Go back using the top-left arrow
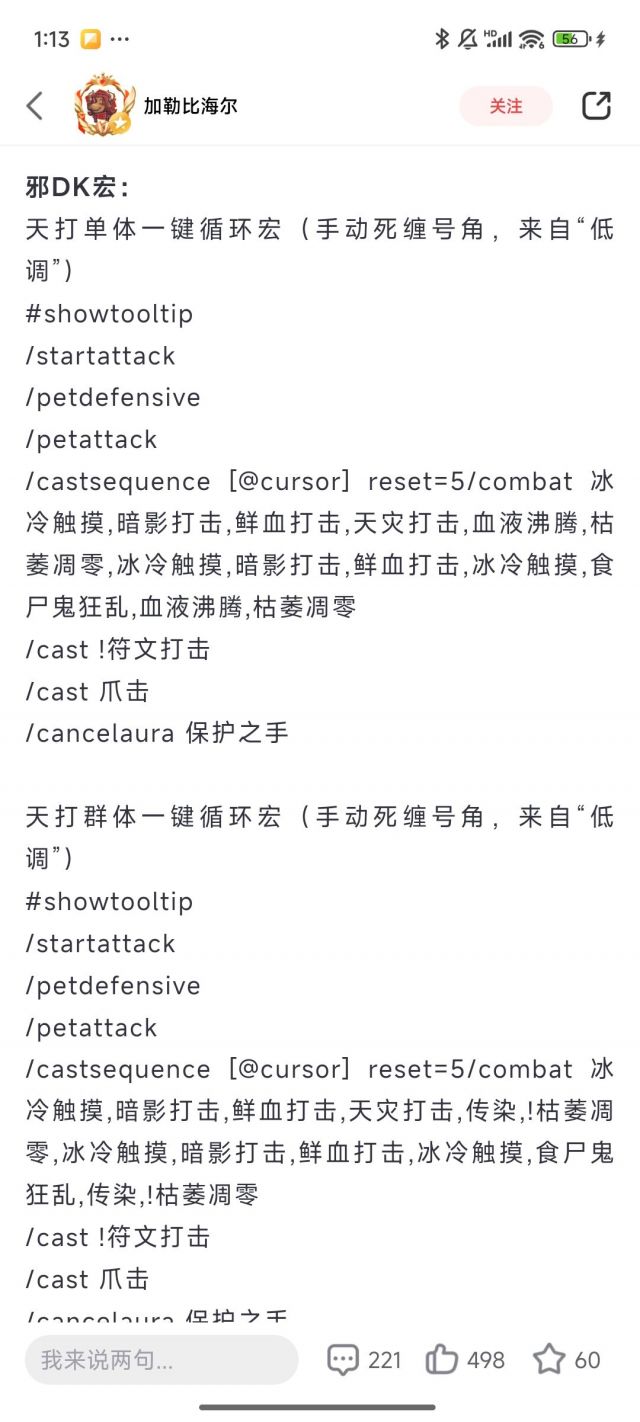The width and height of the screenshot is (640, 1422). tap(35, 106)
